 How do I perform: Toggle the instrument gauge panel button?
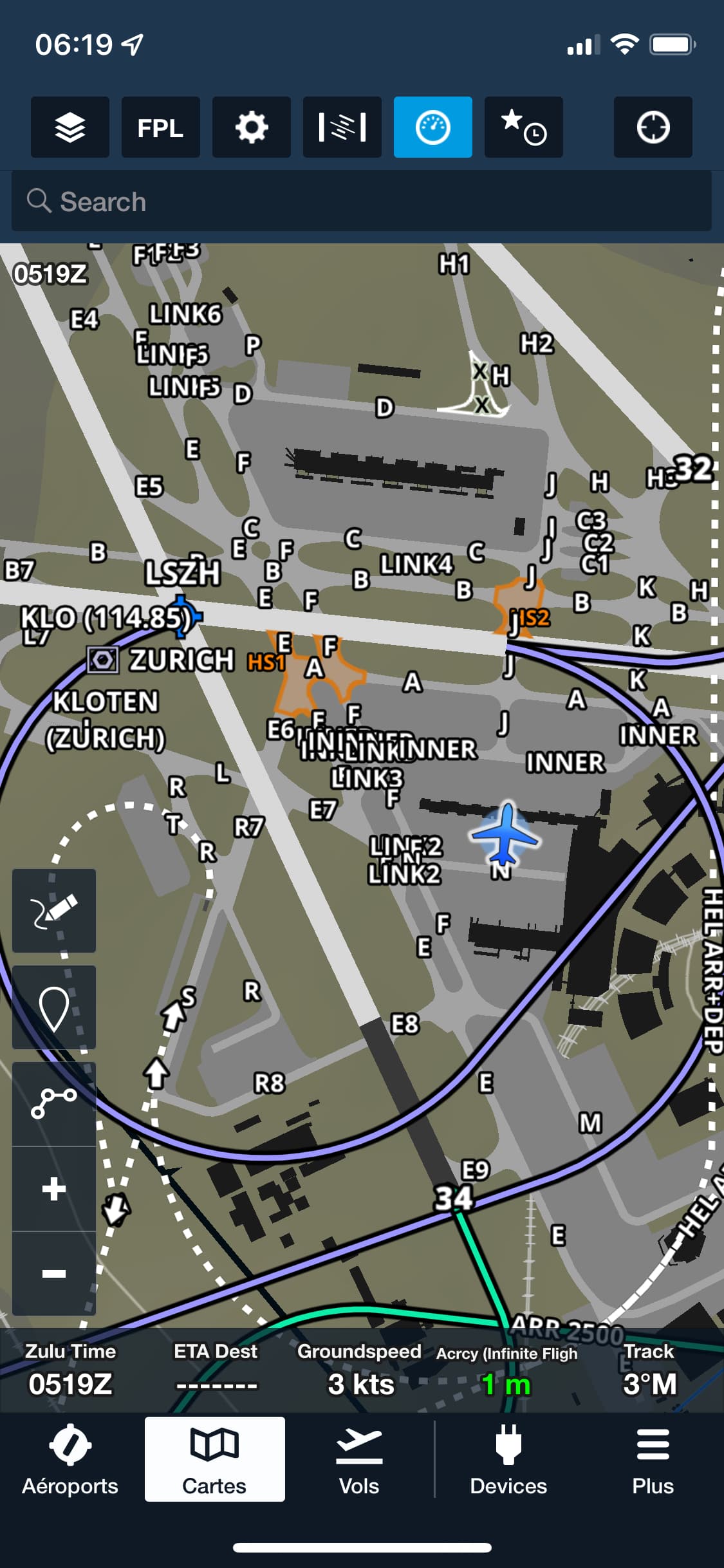433,127
